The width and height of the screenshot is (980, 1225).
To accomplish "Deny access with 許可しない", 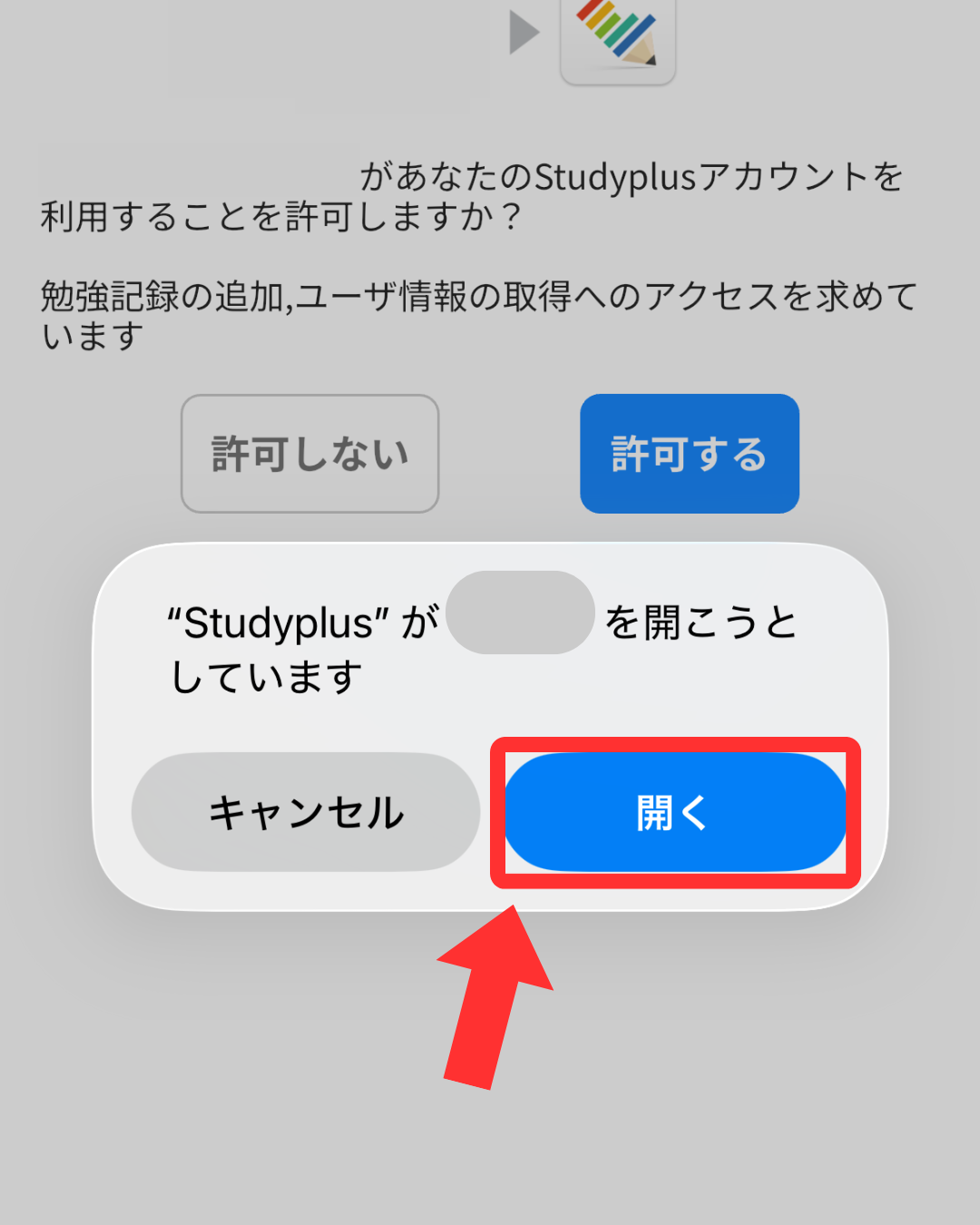I will tap(310, 454).
